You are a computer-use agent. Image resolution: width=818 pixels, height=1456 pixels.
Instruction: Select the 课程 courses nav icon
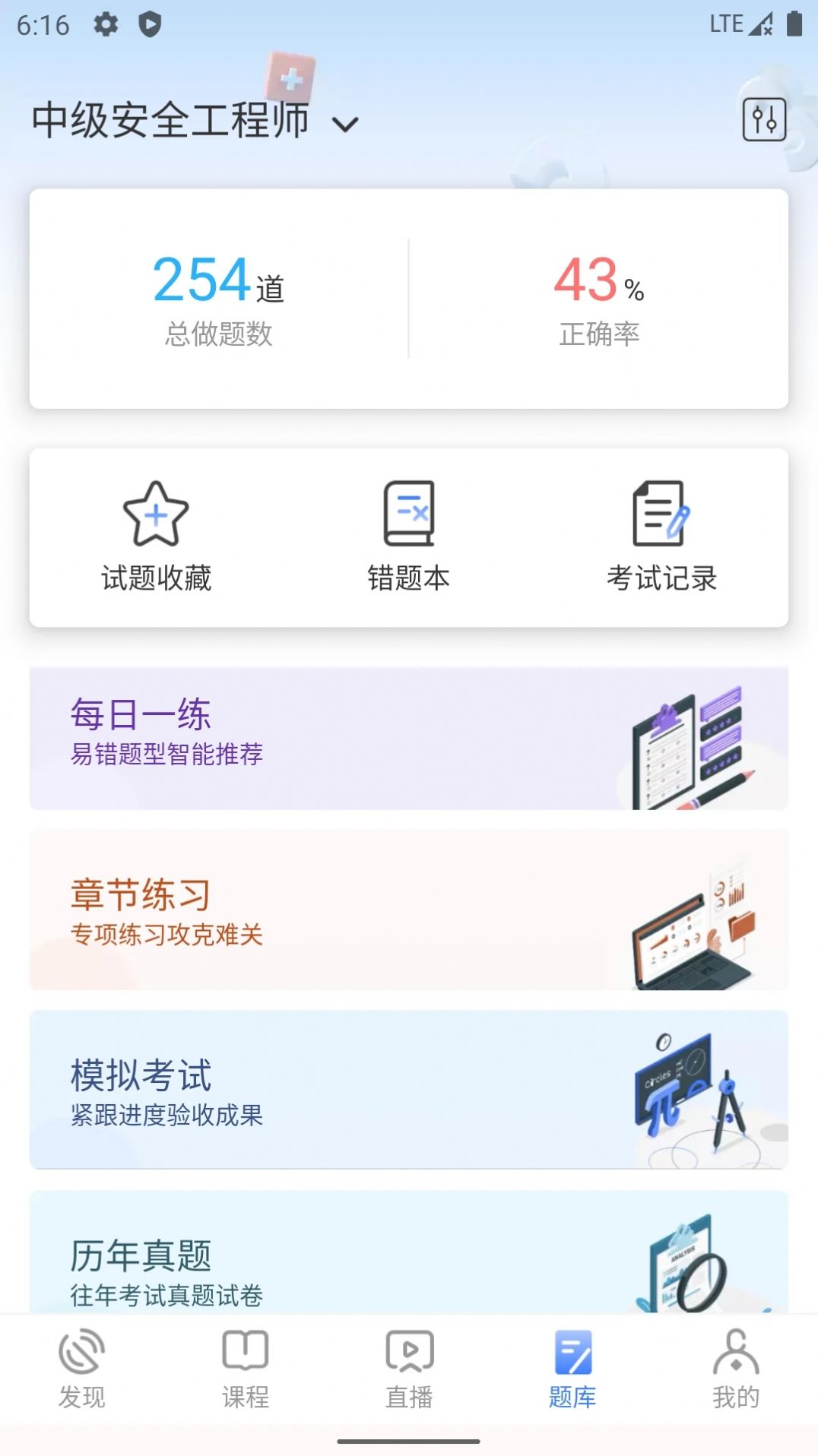[x=246, y=1353]
